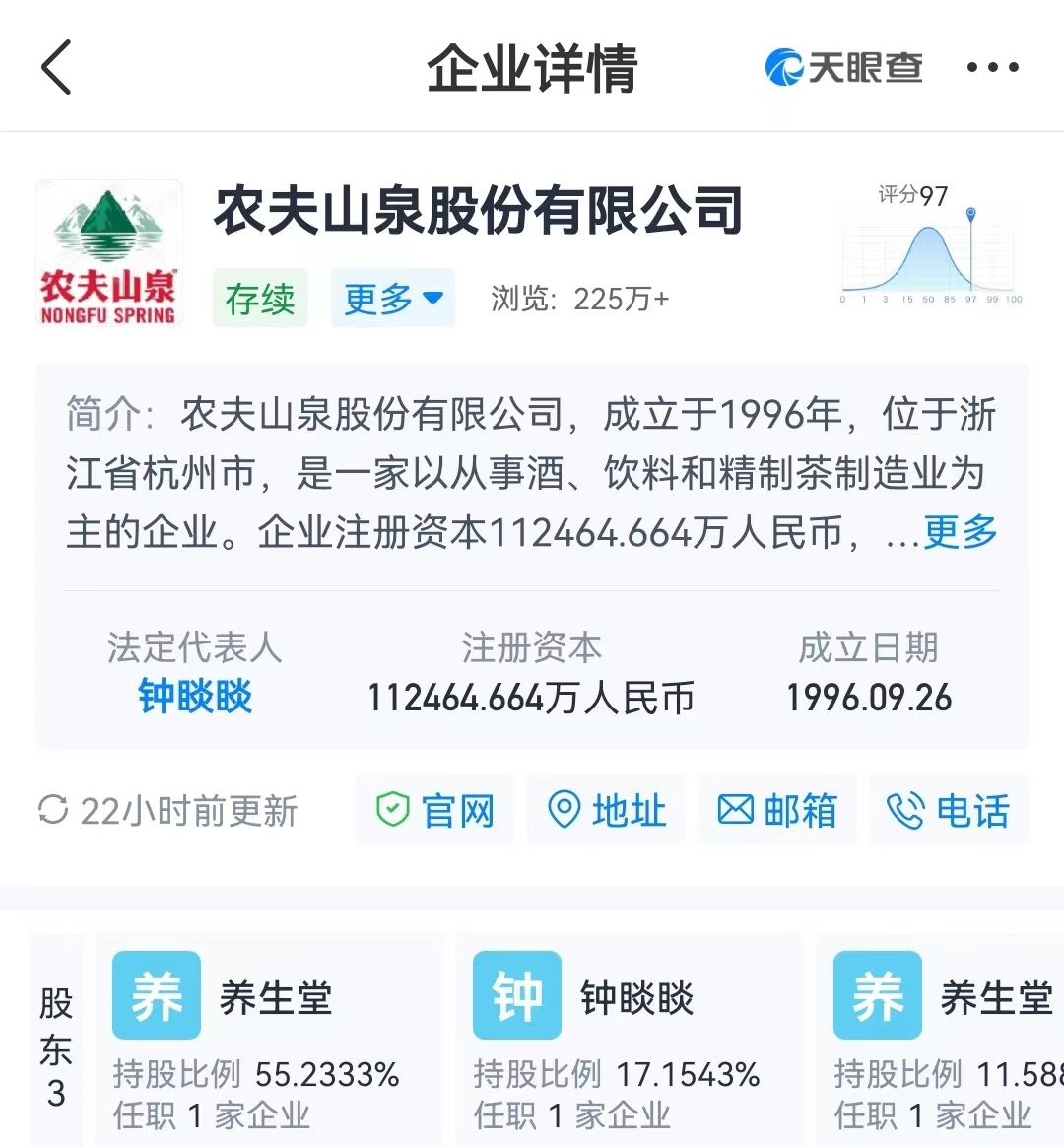Tap the 电话 phone button
Screen dimensions: 1064x1147
coord(948,811)
